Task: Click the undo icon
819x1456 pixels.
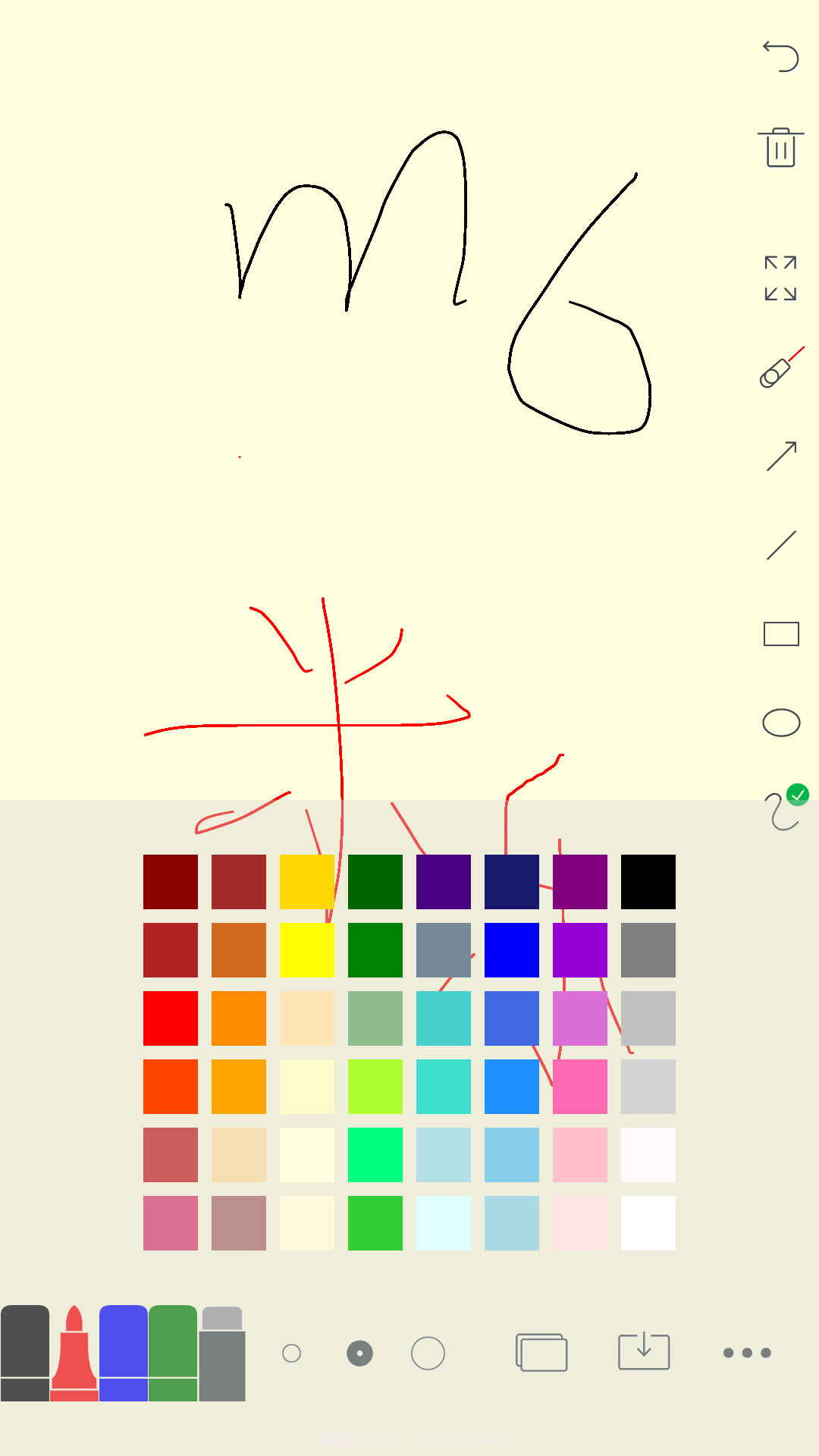Action: [x=781, y=57]
